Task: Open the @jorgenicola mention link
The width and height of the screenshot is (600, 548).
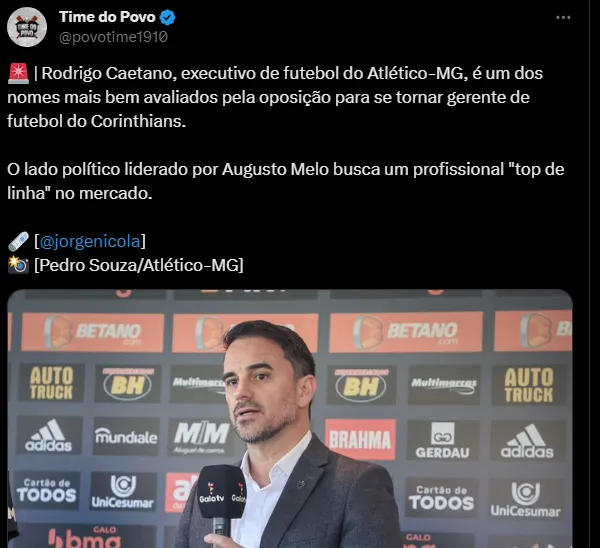Action: click(x=90, y=240)
